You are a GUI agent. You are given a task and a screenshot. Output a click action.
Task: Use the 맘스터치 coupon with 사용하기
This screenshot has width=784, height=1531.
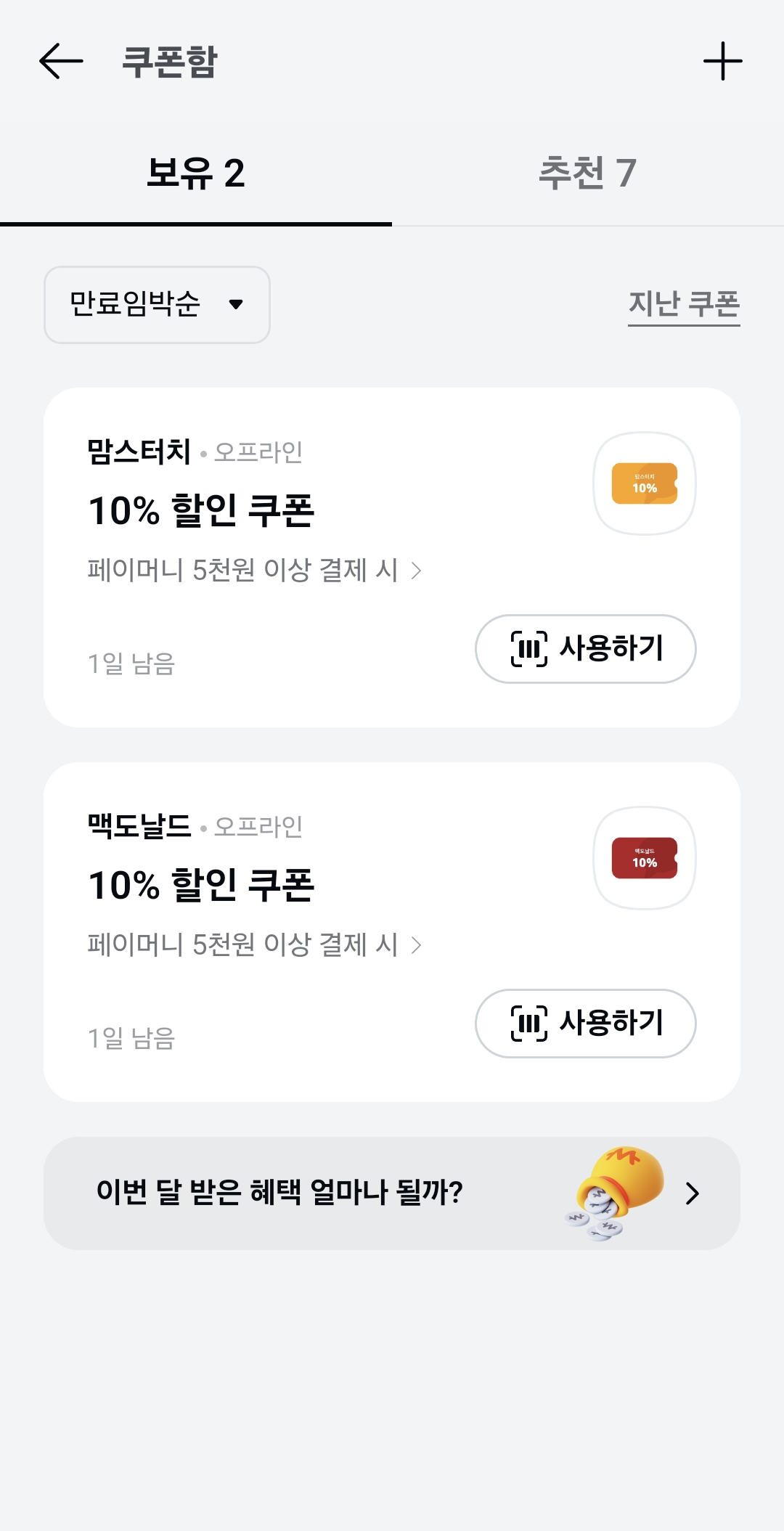585,649
